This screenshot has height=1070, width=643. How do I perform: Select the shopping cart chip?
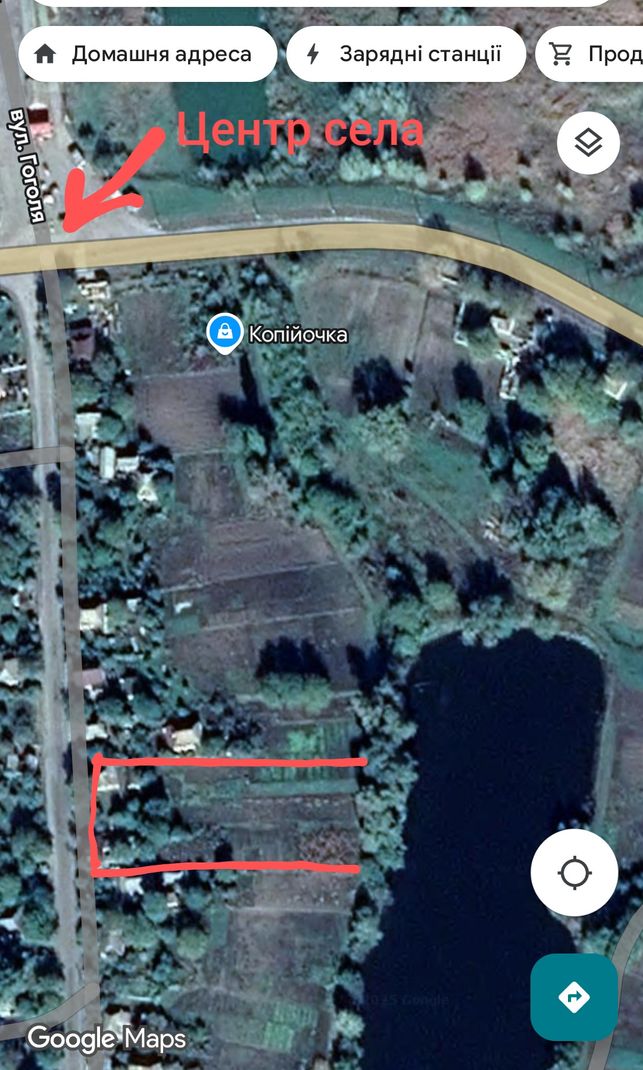click(x=590, y=55)
